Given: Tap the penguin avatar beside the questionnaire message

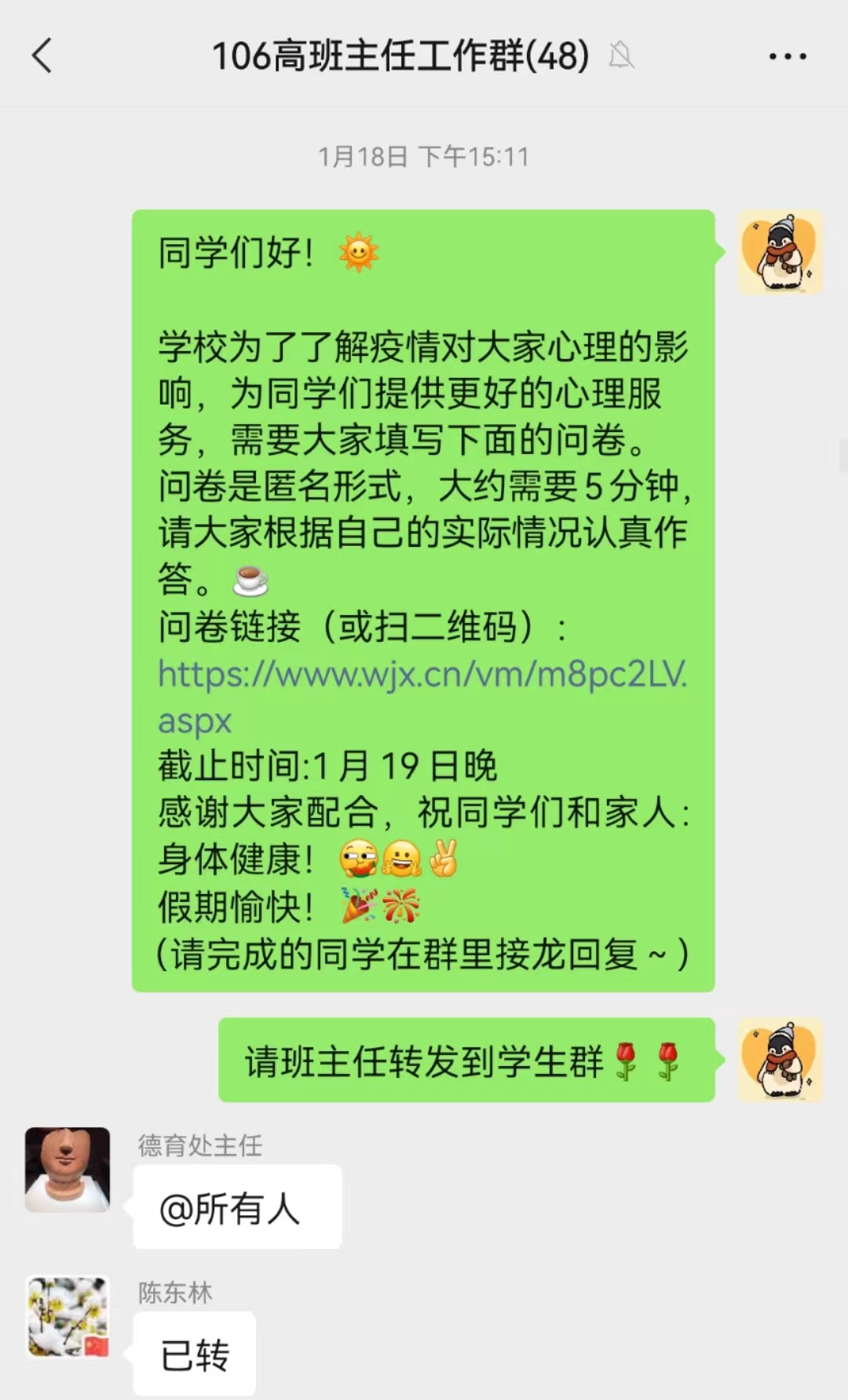Looking at the screenshot, I should click(x=780, y=252).
